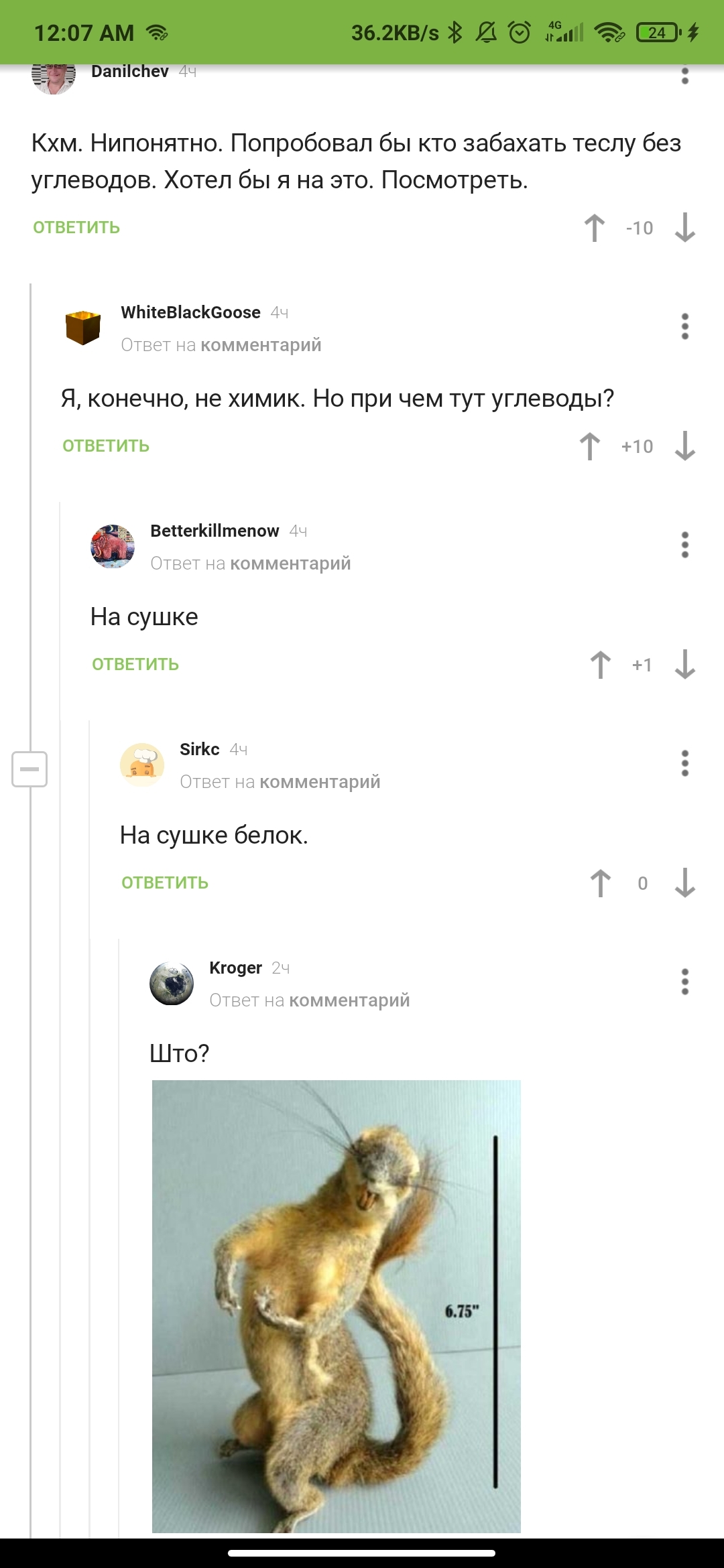The width and height of the screenshot is (724, 1568).
Task: Reply to Danilchev's comment
Action: [76, 228]
